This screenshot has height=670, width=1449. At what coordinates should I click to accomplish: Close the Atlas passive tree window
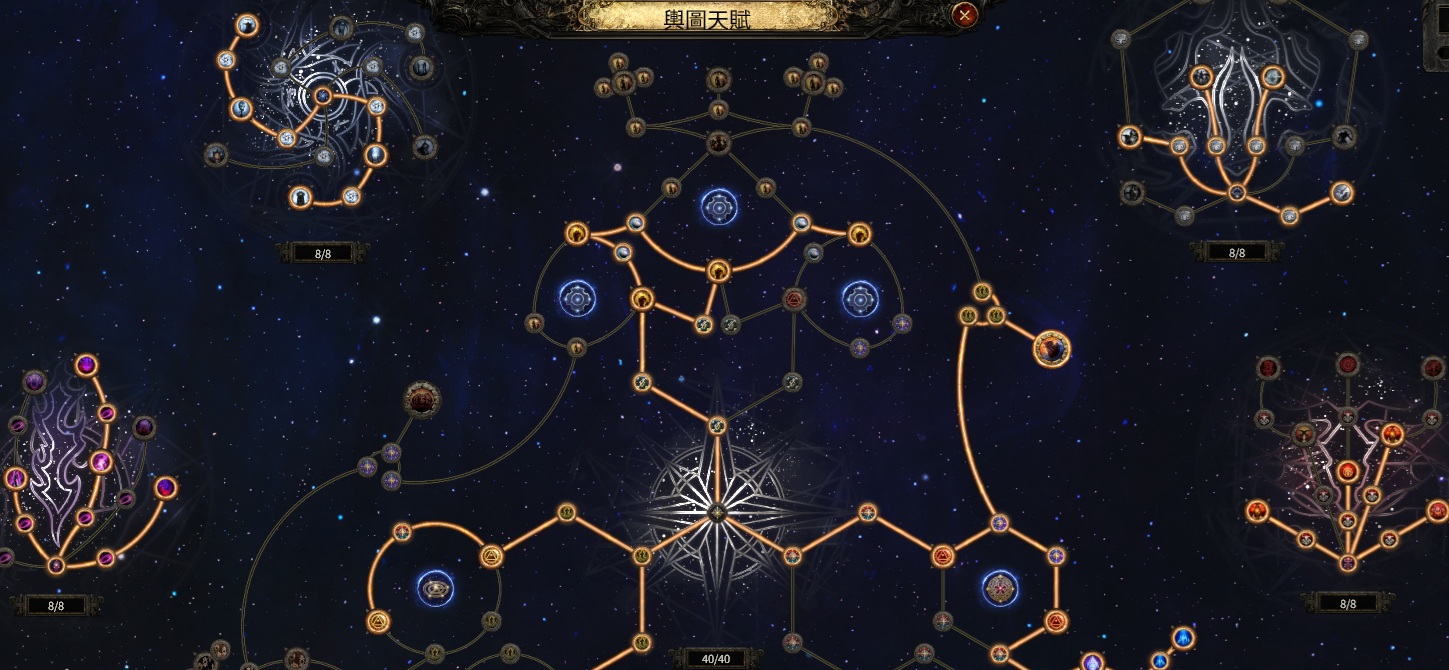[964, 14]
